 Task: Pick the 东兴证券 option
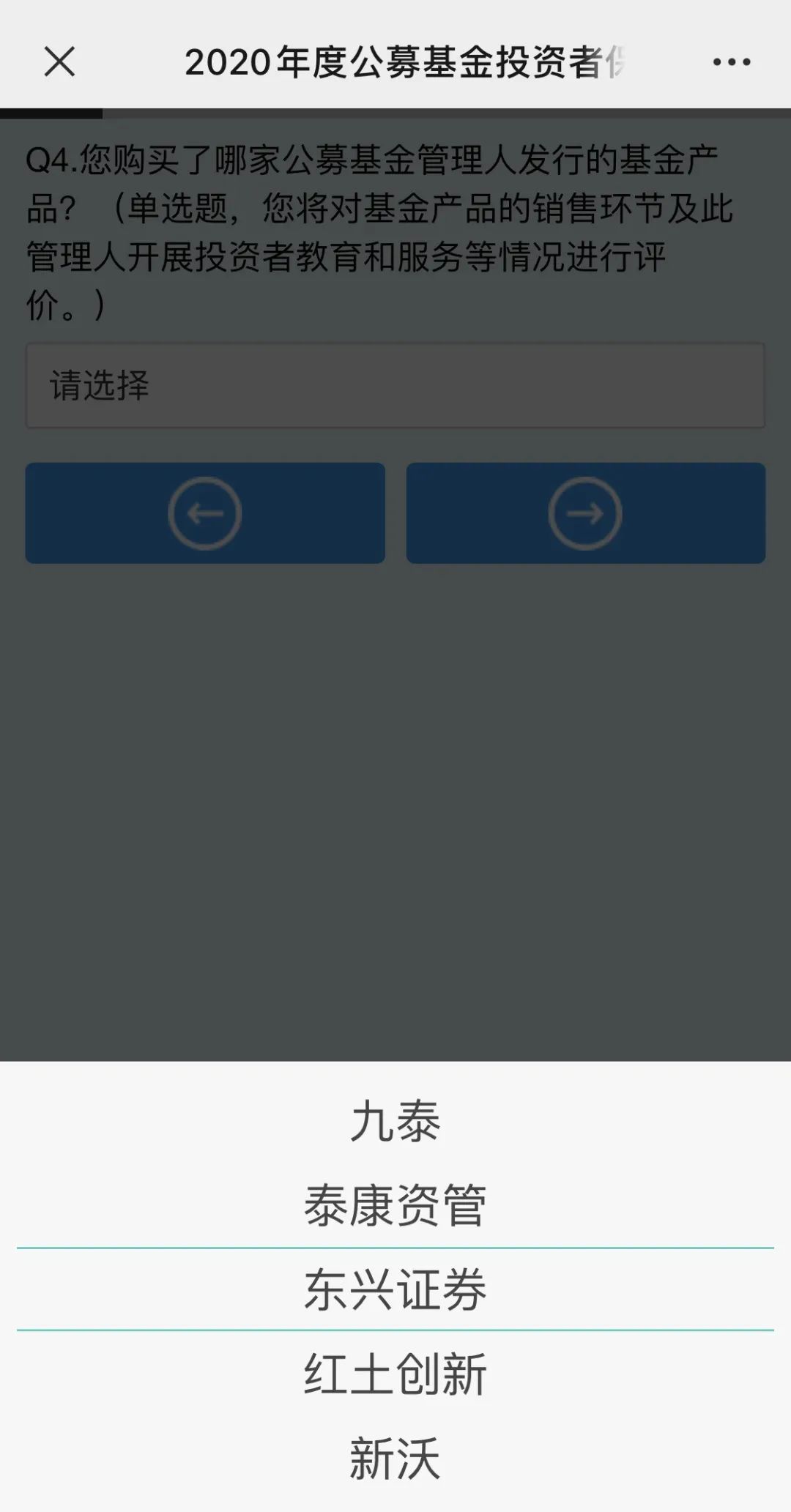click(395, 1289)
